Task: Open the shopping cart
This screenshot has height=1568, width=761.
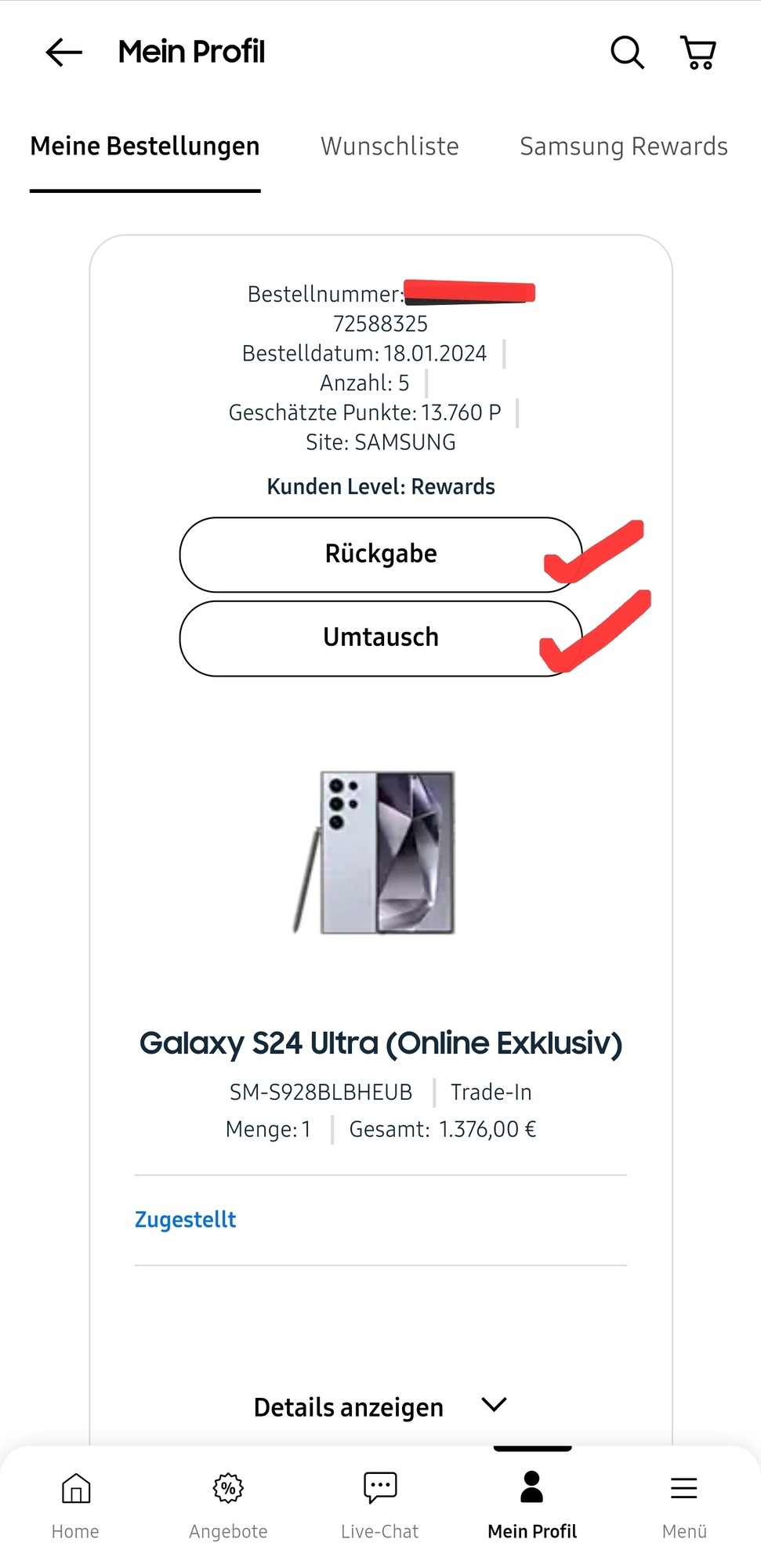Action: coord(698,53)
